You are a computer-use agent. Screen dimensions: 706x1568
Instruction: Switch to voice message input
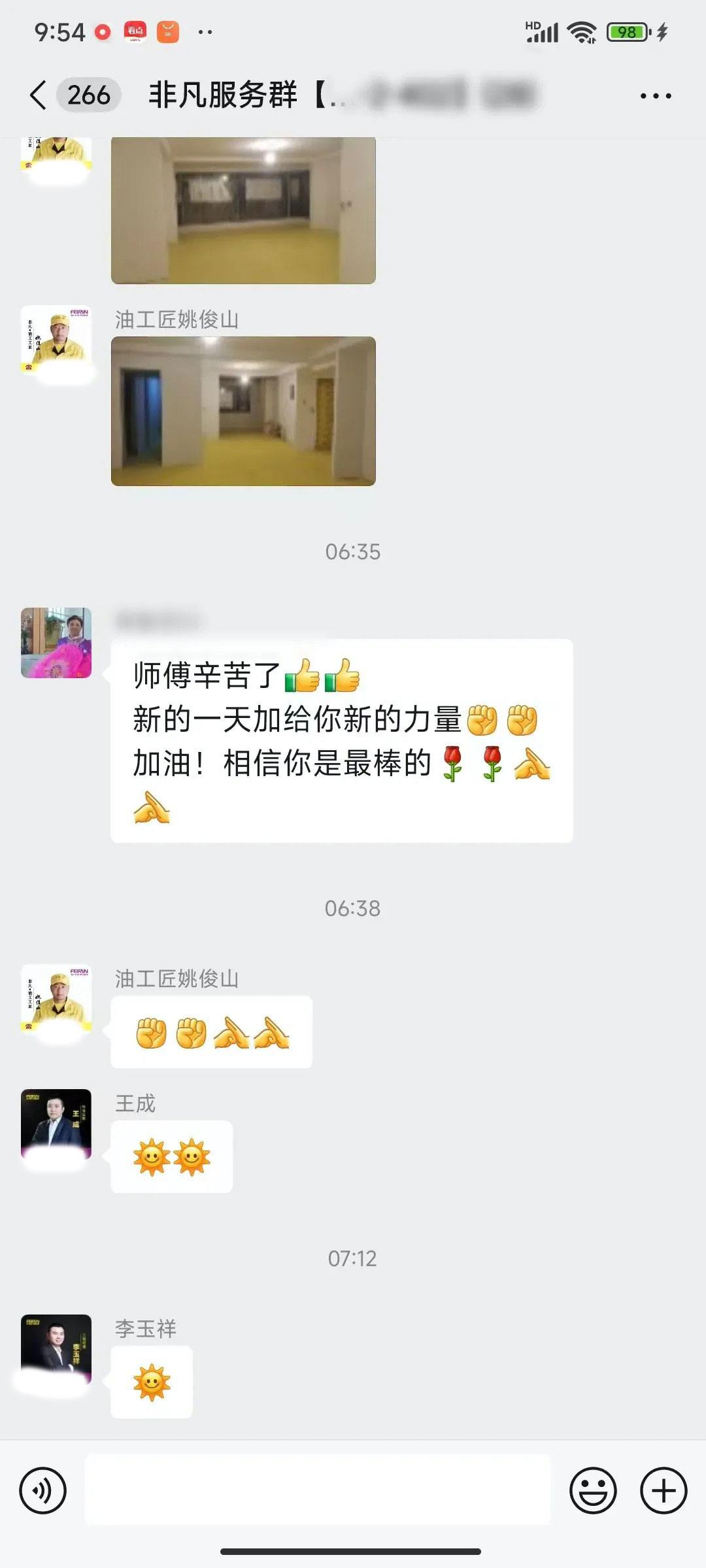click(43, 1490)
